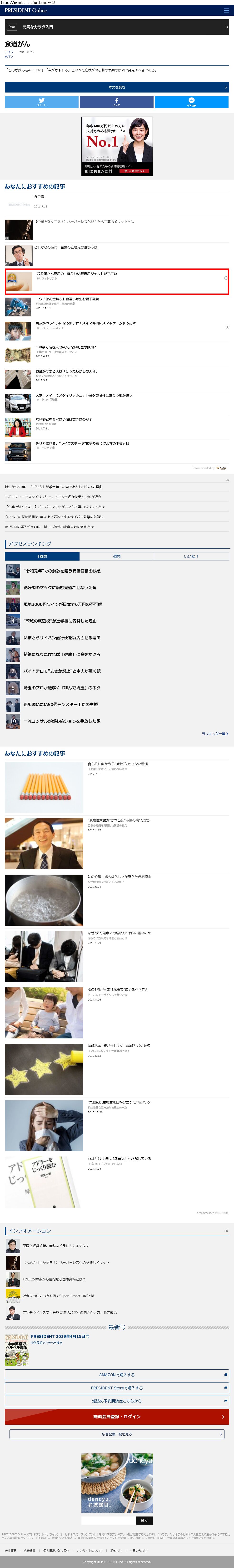Viewport: 234px width, 1568px height.
Task: Tap the 本文を読む button
Action: coord(117,87)
